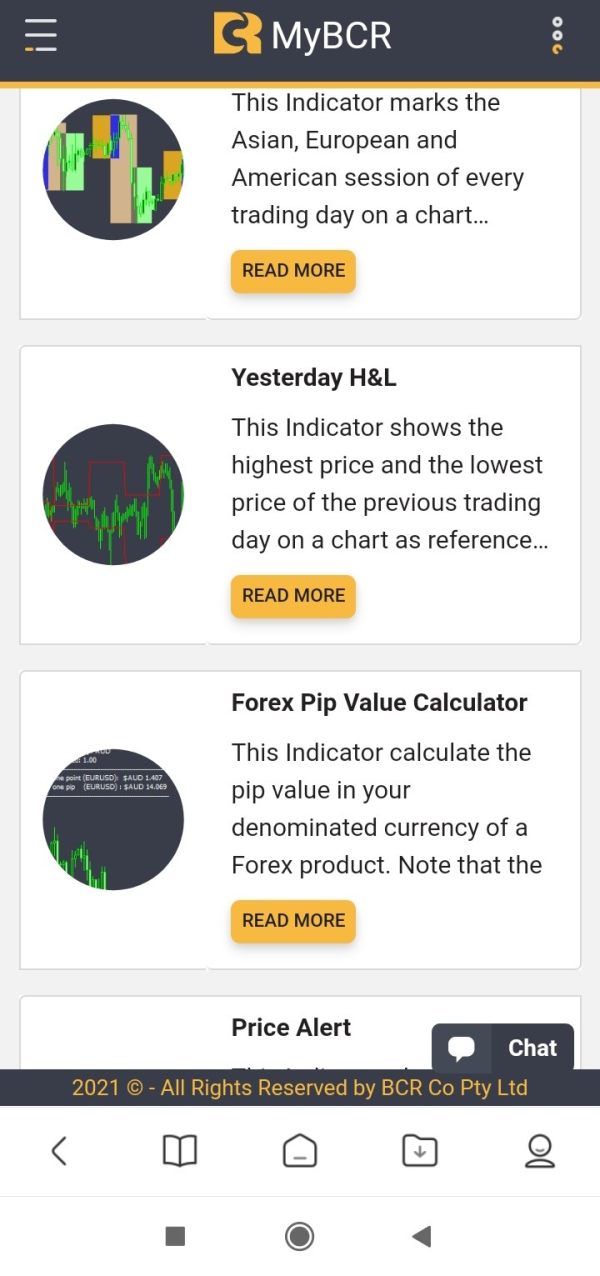Image resolution: width=600 pixels, height=1276 pixels.
Task: Open the browser downloads icon
Action: pos(420,1151)
